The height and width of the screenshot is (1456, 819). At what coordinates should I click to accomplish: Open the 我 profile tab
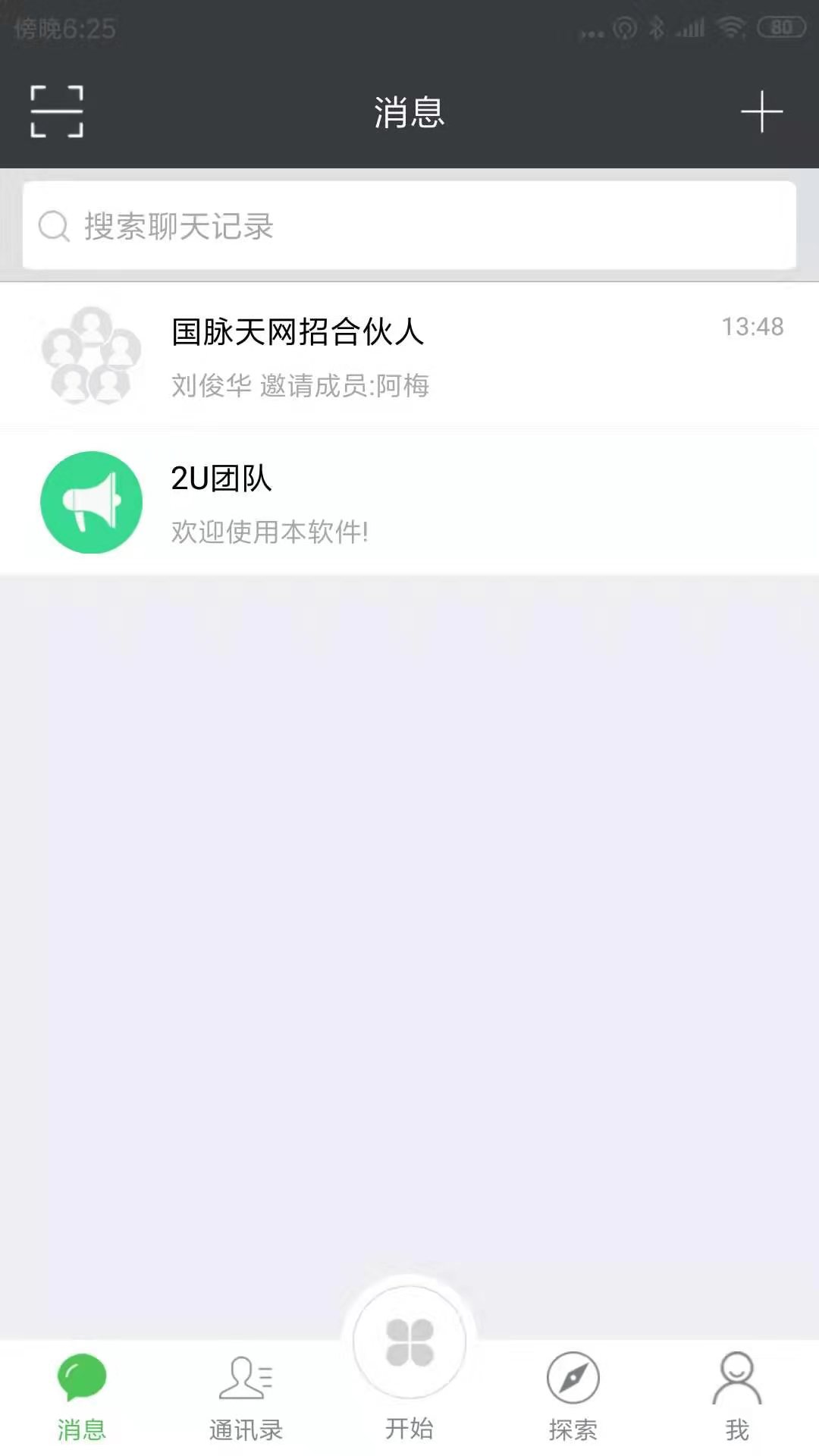(x=736, y=1397)
